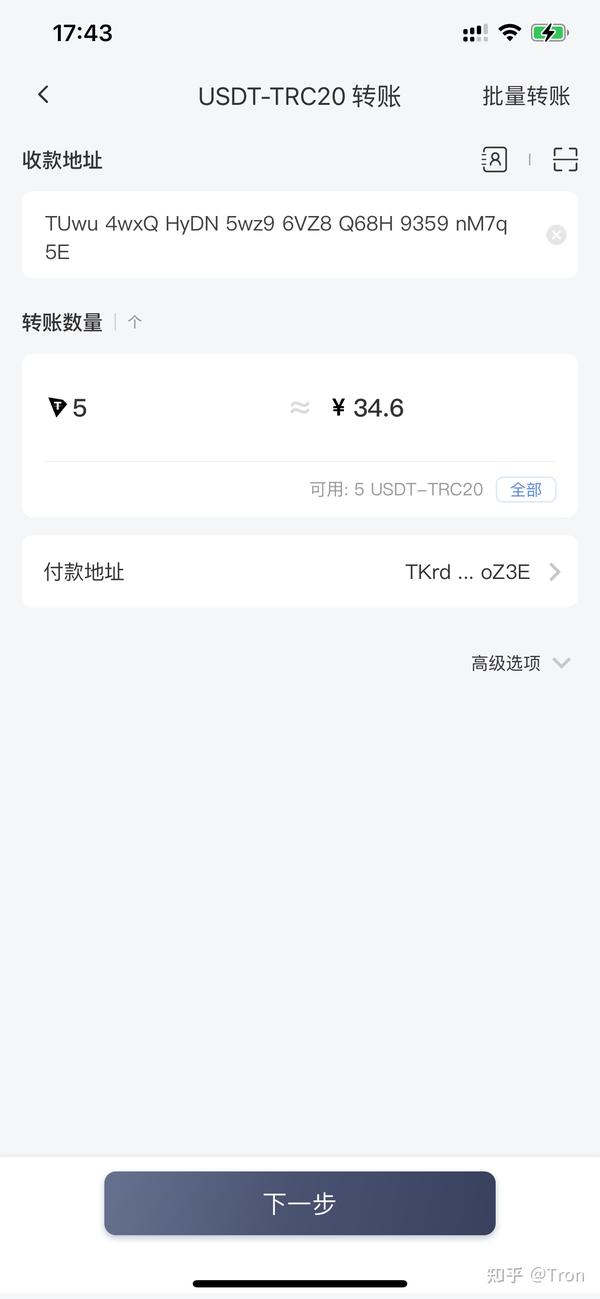Screen dimensions: 600x1299
Task: Expand 高级选项 advanced options
Action: click(x=520, y=663)
